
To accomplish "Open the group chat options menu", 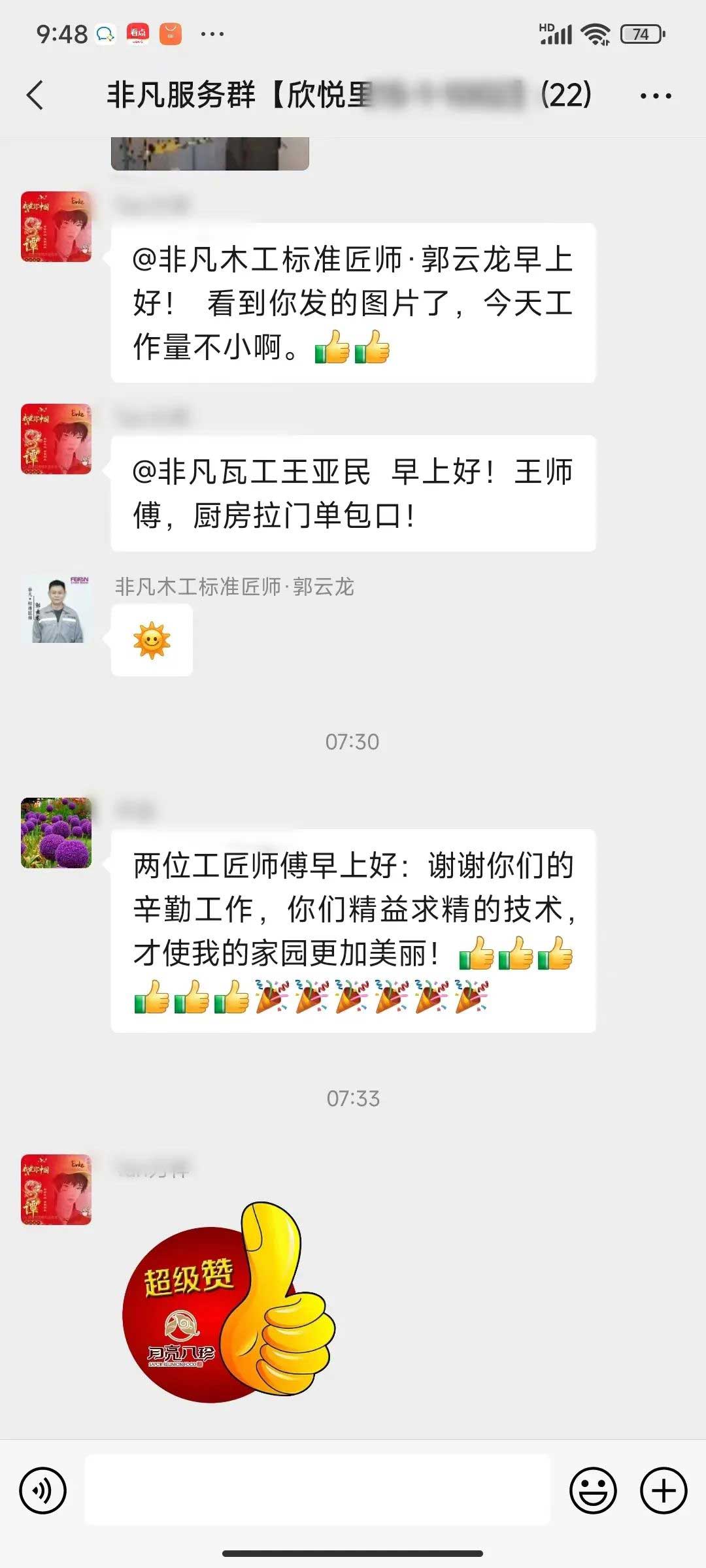I will [655, 96].
